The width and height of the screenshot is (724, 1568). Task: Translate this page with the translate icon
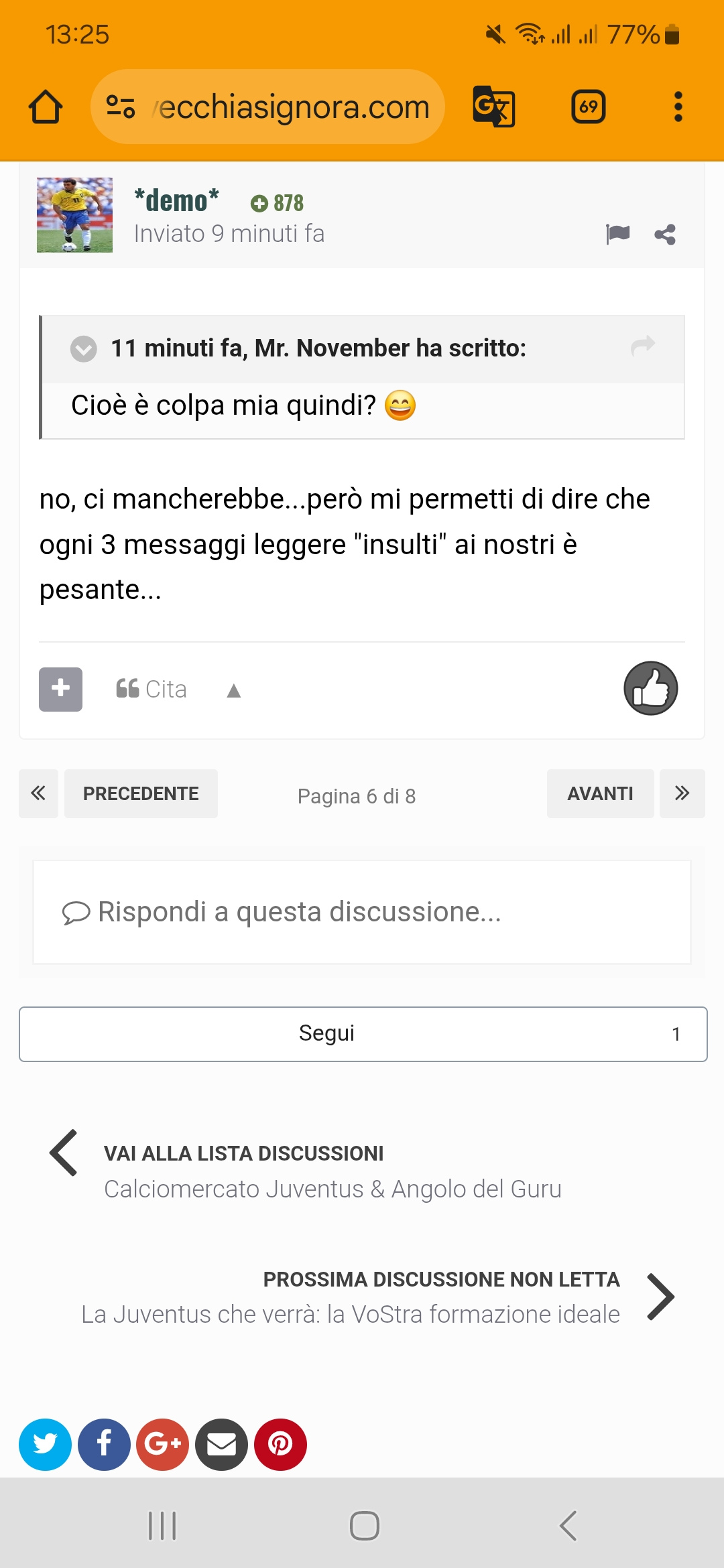point(494,107)
